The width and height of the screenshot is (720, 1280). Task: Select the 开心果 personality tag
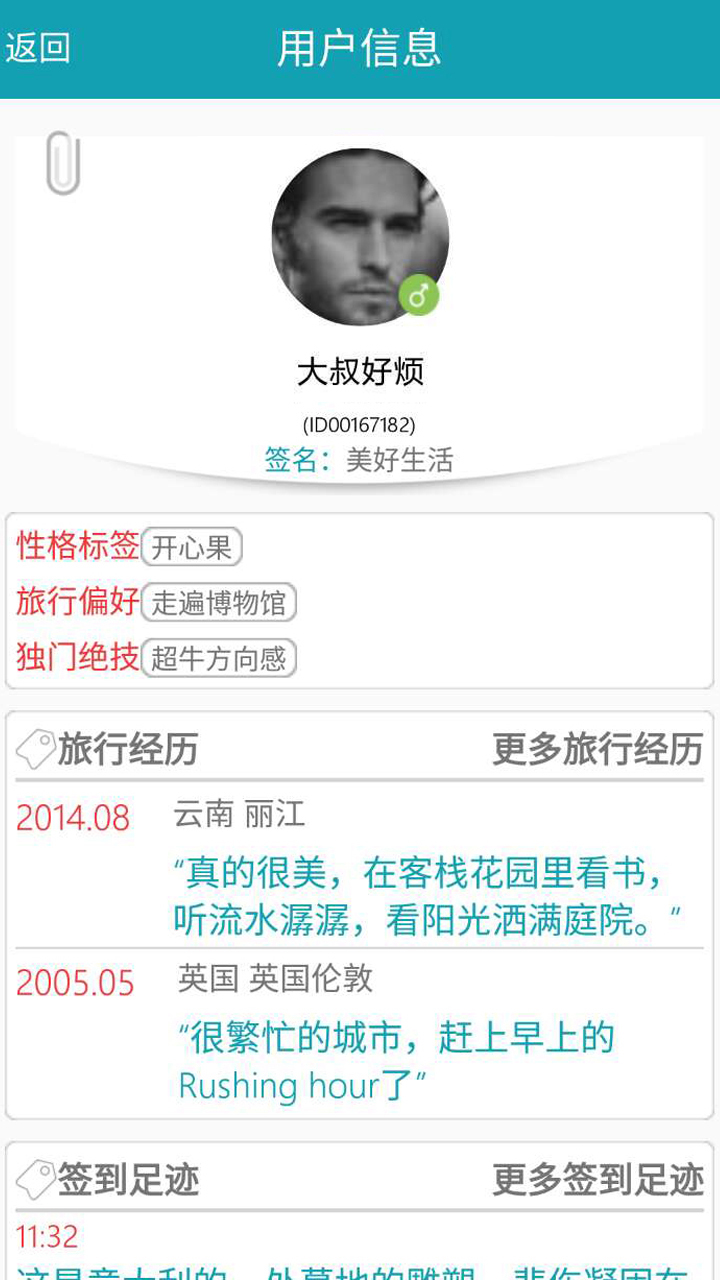(x=192, y=547)
